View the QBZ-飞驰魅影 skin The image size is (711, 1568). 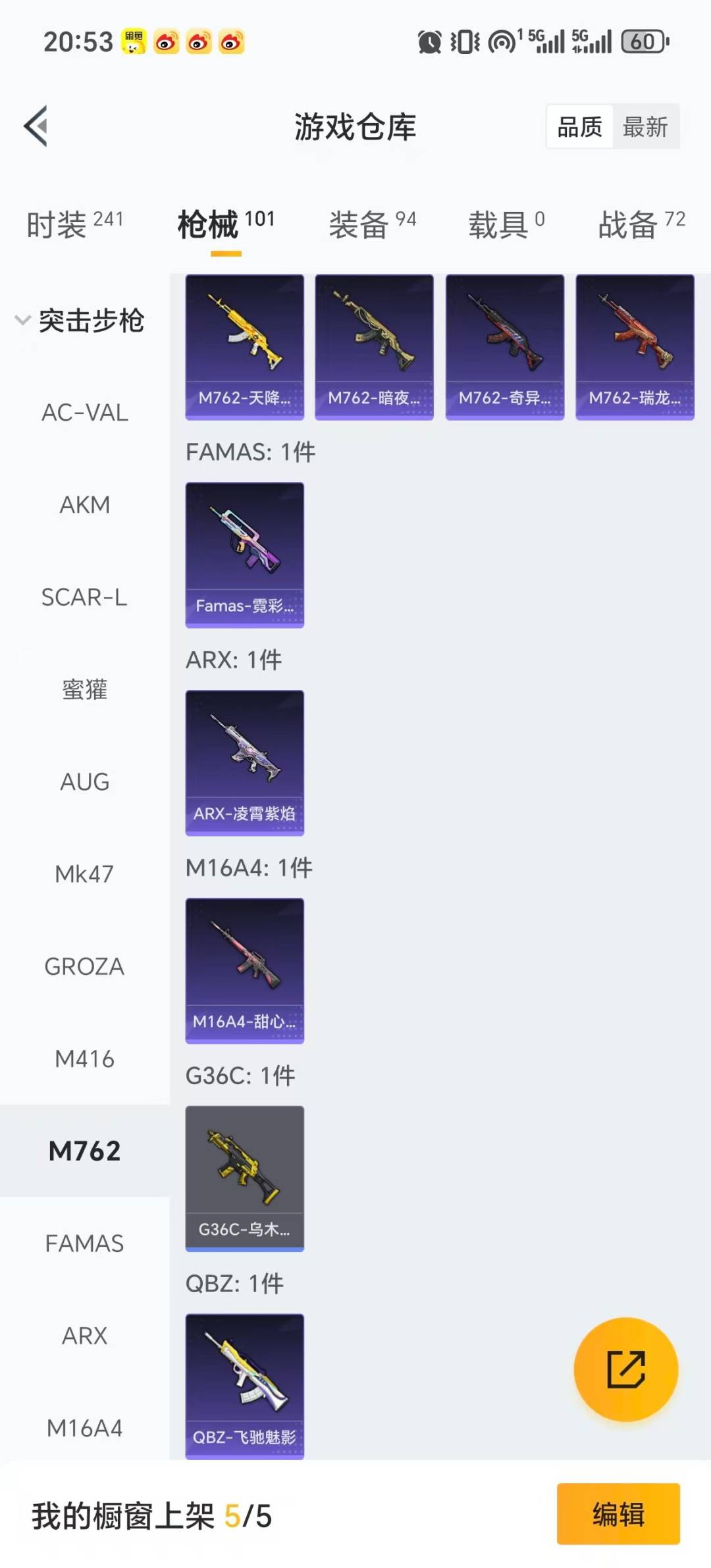(244, 1386)
